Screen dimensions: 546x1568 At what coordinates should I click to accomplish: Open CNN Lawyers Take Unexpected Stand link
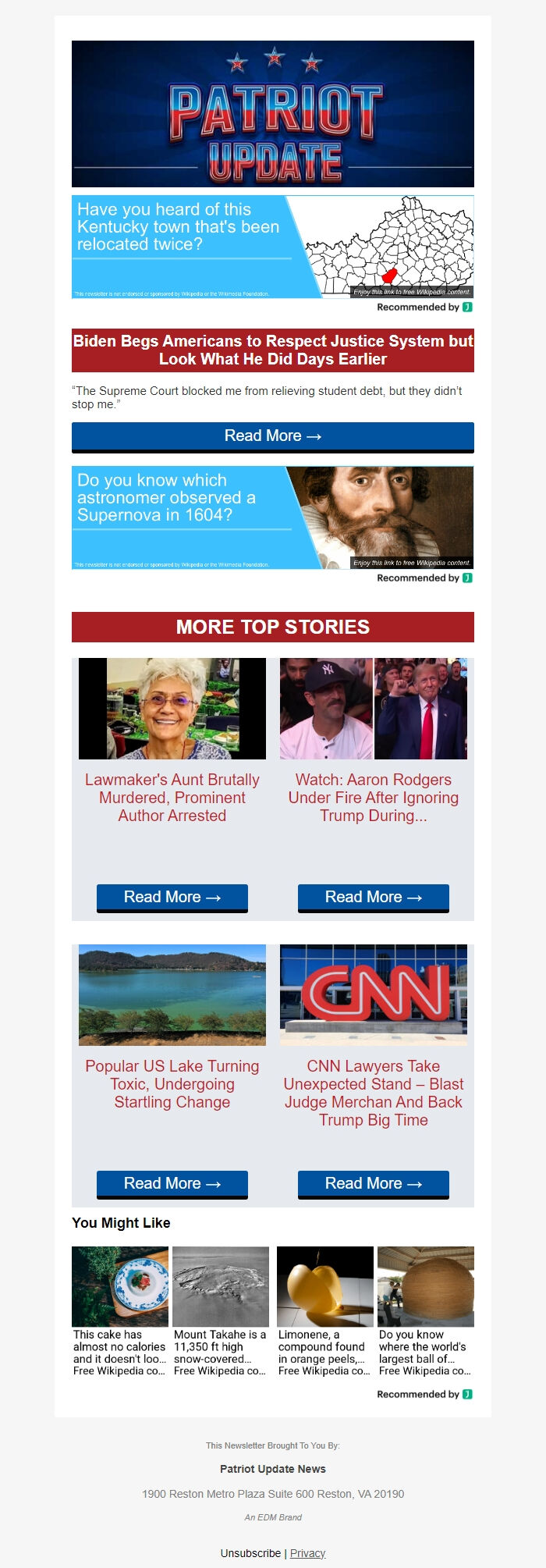373,1093
